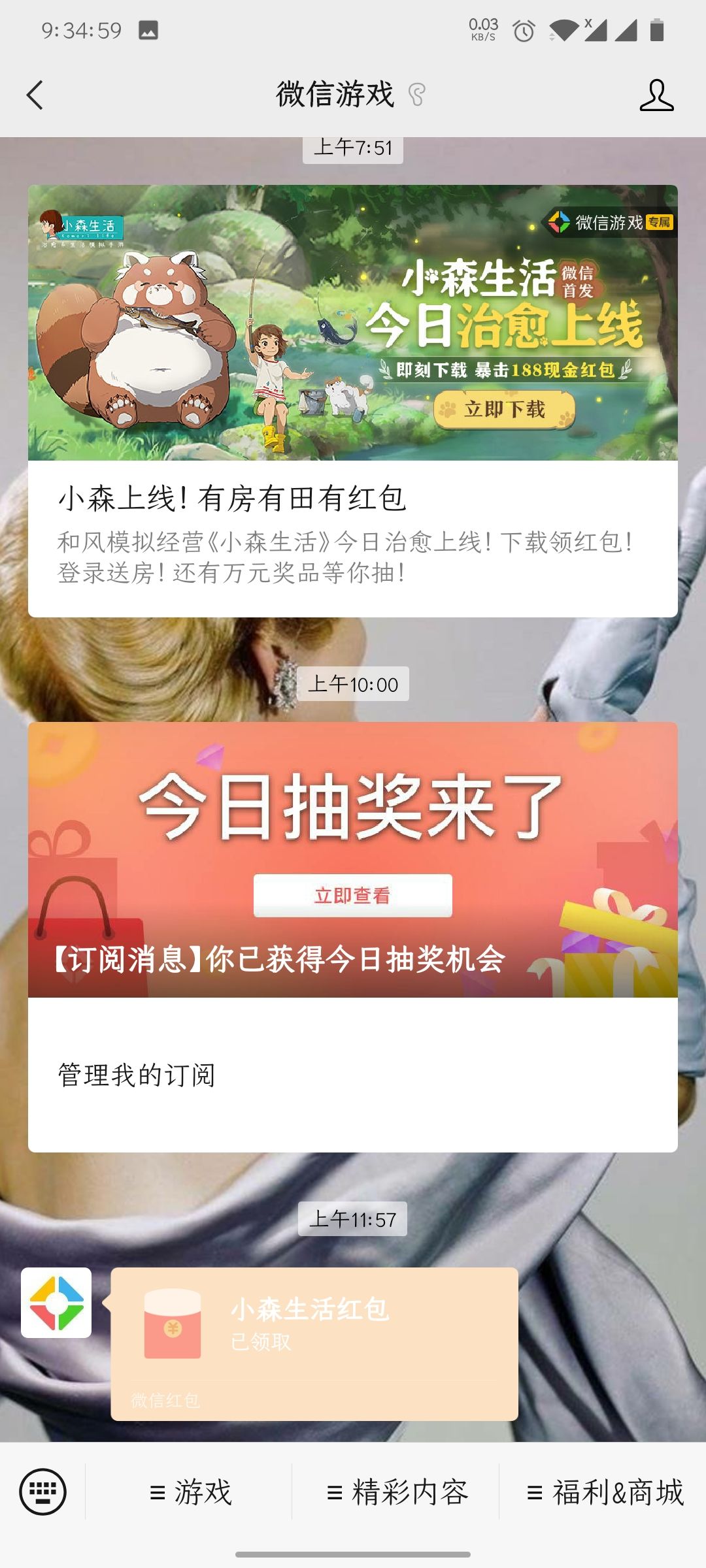Go back from the 微信游戏 chat
Screen dimensions: 706x1568
coord(35,95)
